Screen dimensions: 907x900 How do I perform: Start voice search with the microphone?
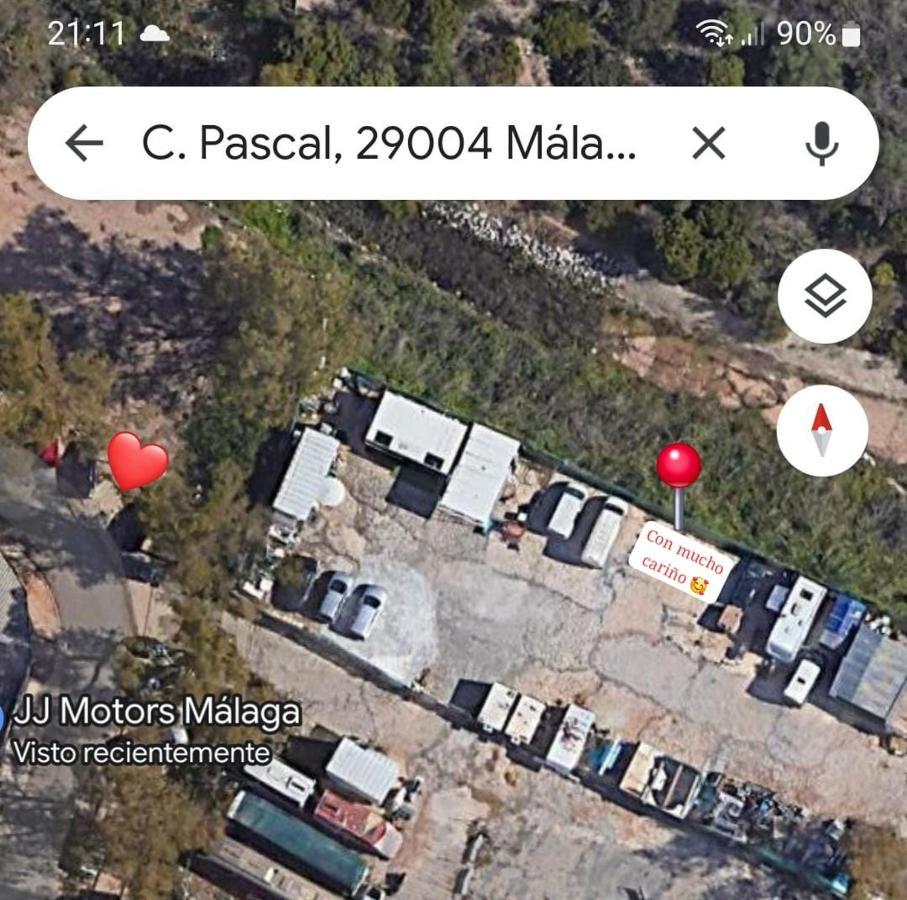click(x=822, y=144)
